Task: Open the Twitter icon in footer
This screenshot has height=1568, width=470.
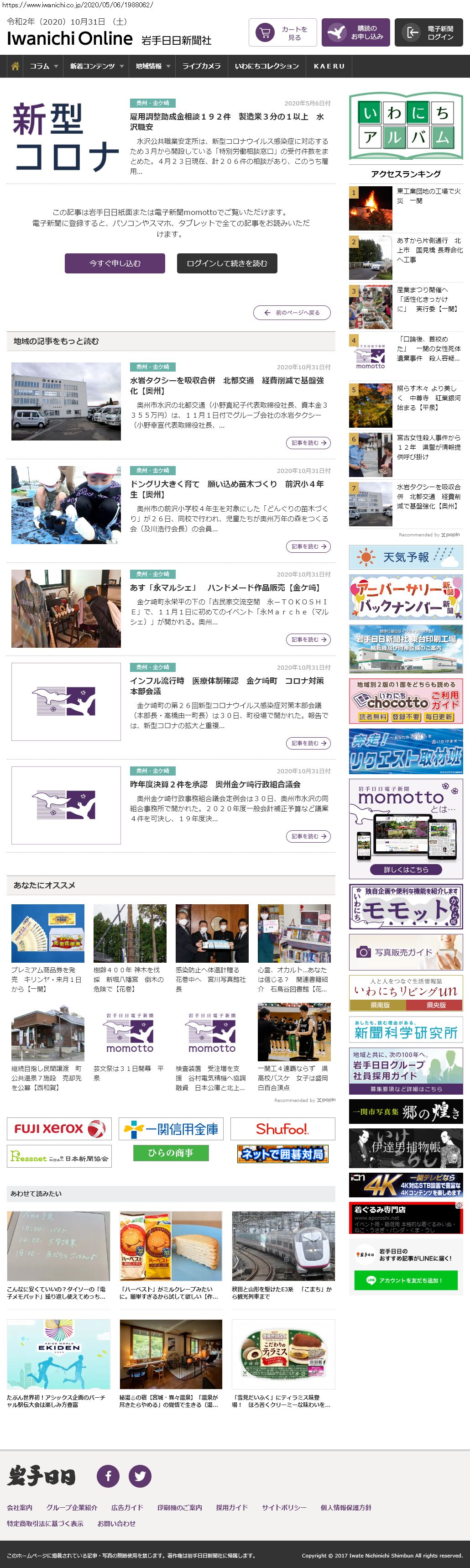Action: 140,1476
